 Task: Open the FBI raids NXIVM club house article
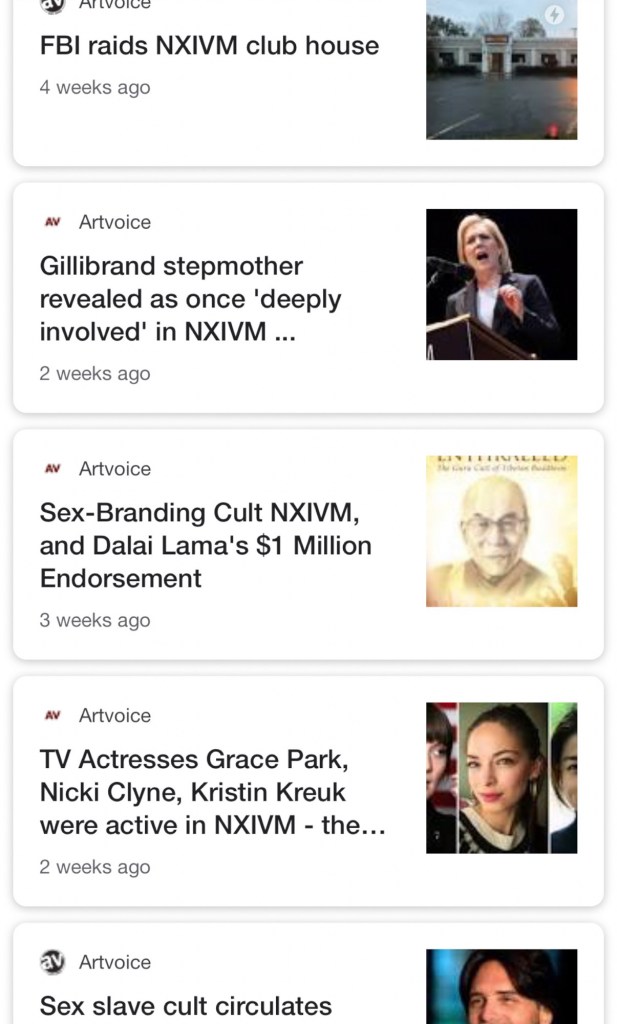click(x=210, y=46)
